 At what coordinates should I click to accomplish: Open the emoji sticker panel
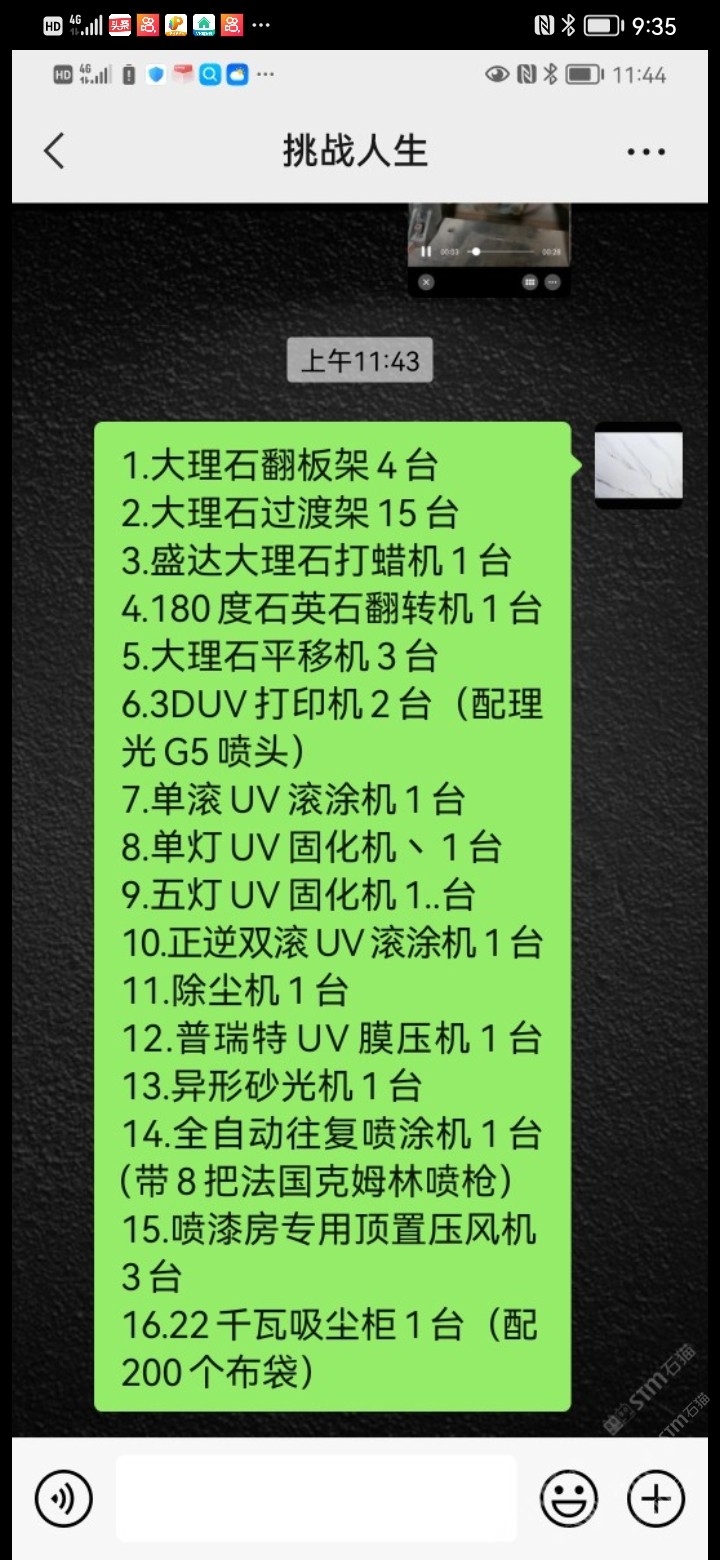point(568,1498)
